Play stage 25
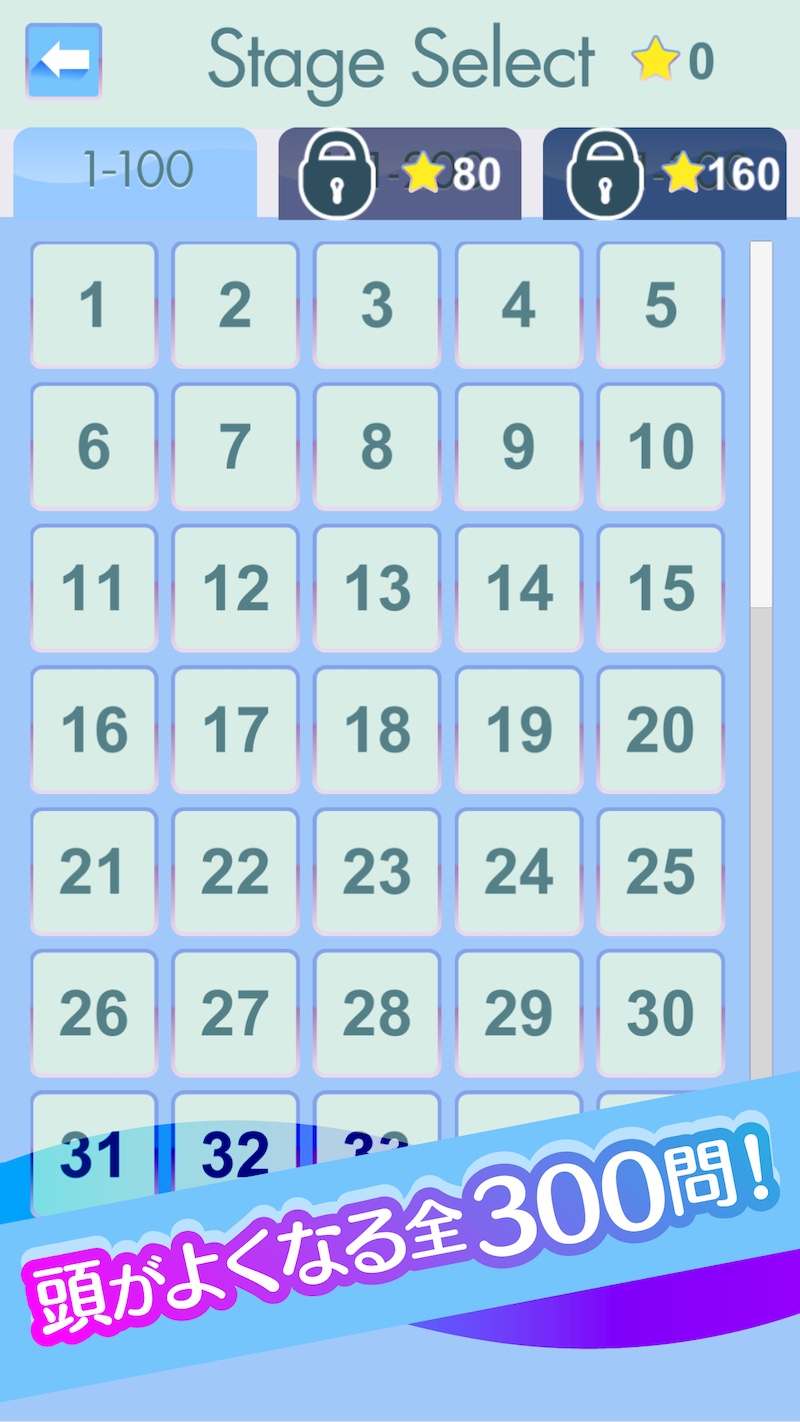The image size is (800, 1422). [x=660, y=872]
